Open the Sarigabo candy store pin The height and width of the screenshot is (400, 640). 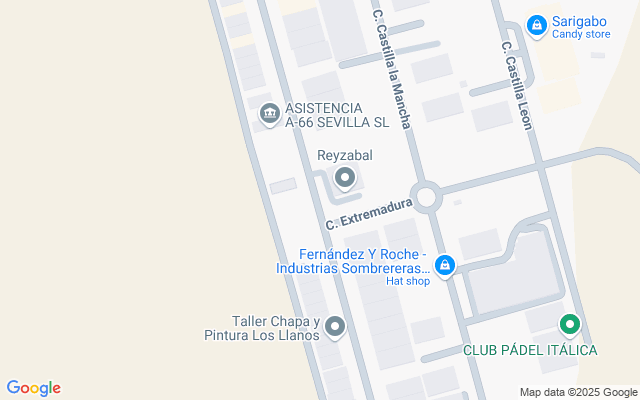(x=537, y=26)
